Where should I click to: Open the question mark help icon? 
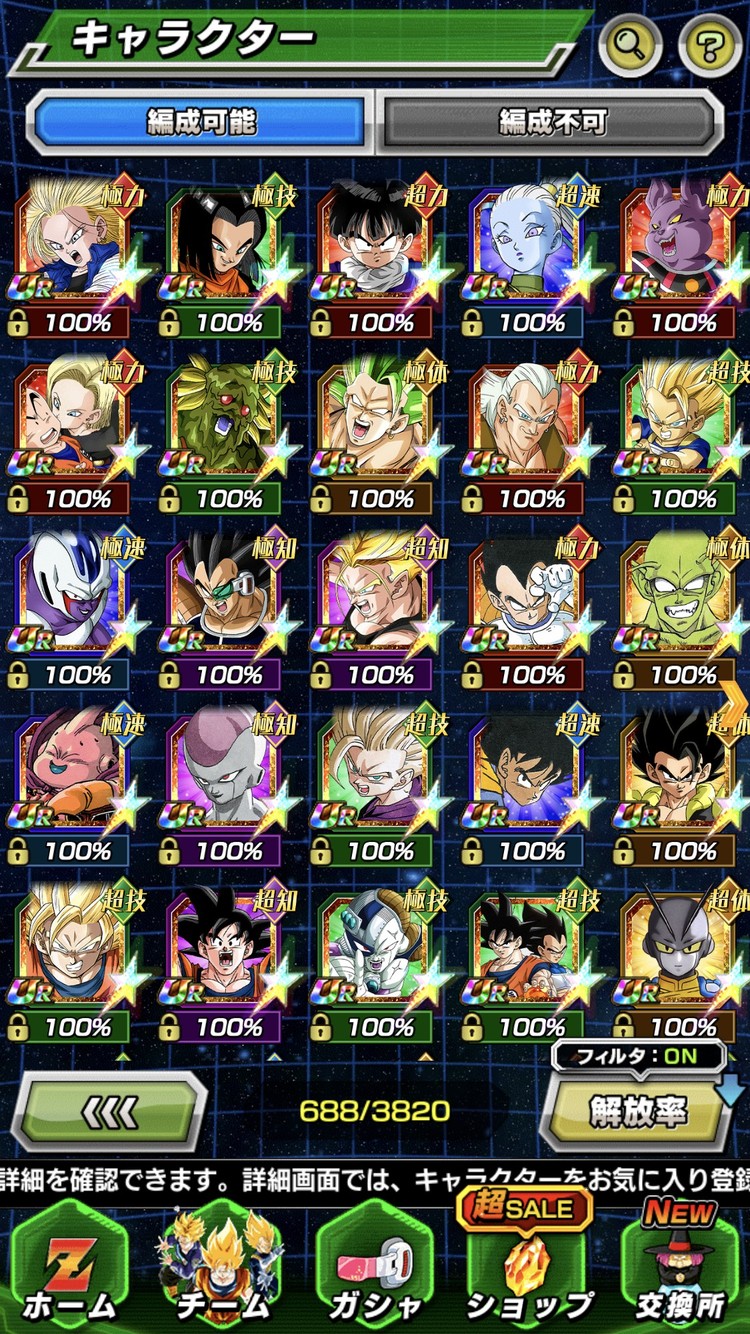point(710,45)
